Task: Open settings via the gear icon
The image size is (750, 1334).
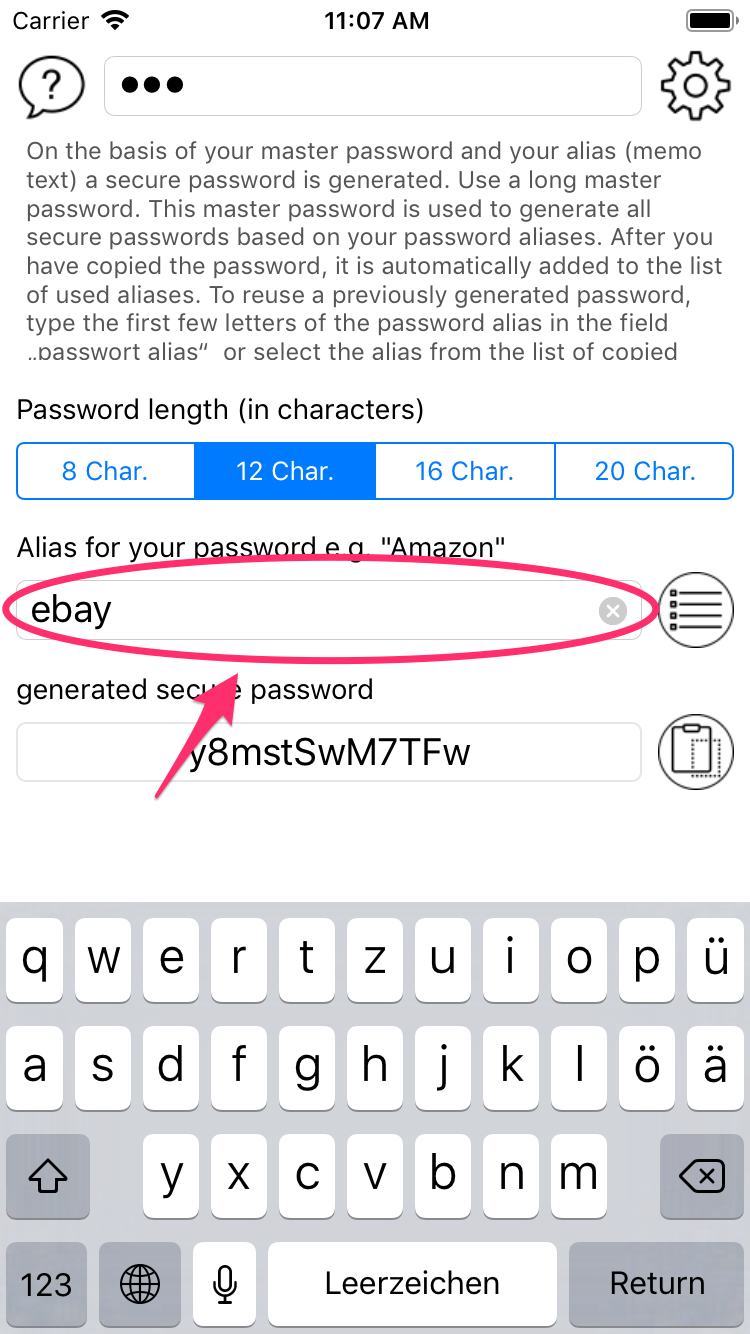Action: tap(696, 85)
